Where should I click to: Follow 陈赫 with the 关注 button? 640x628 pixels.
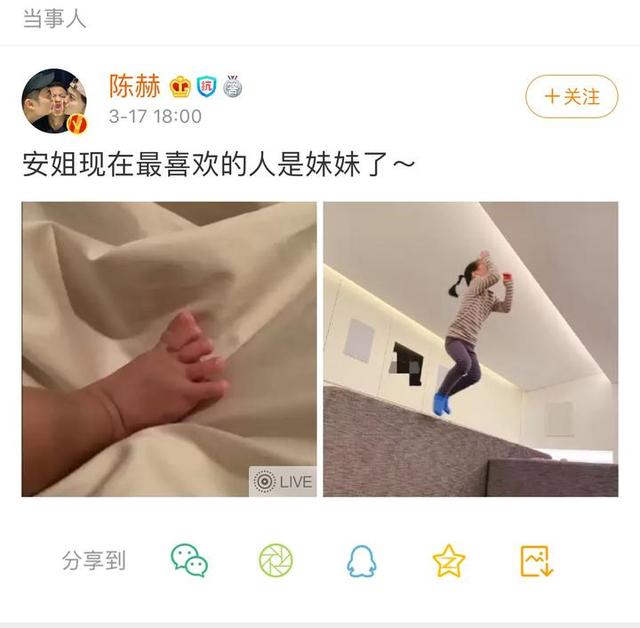(x=571, y=97)
